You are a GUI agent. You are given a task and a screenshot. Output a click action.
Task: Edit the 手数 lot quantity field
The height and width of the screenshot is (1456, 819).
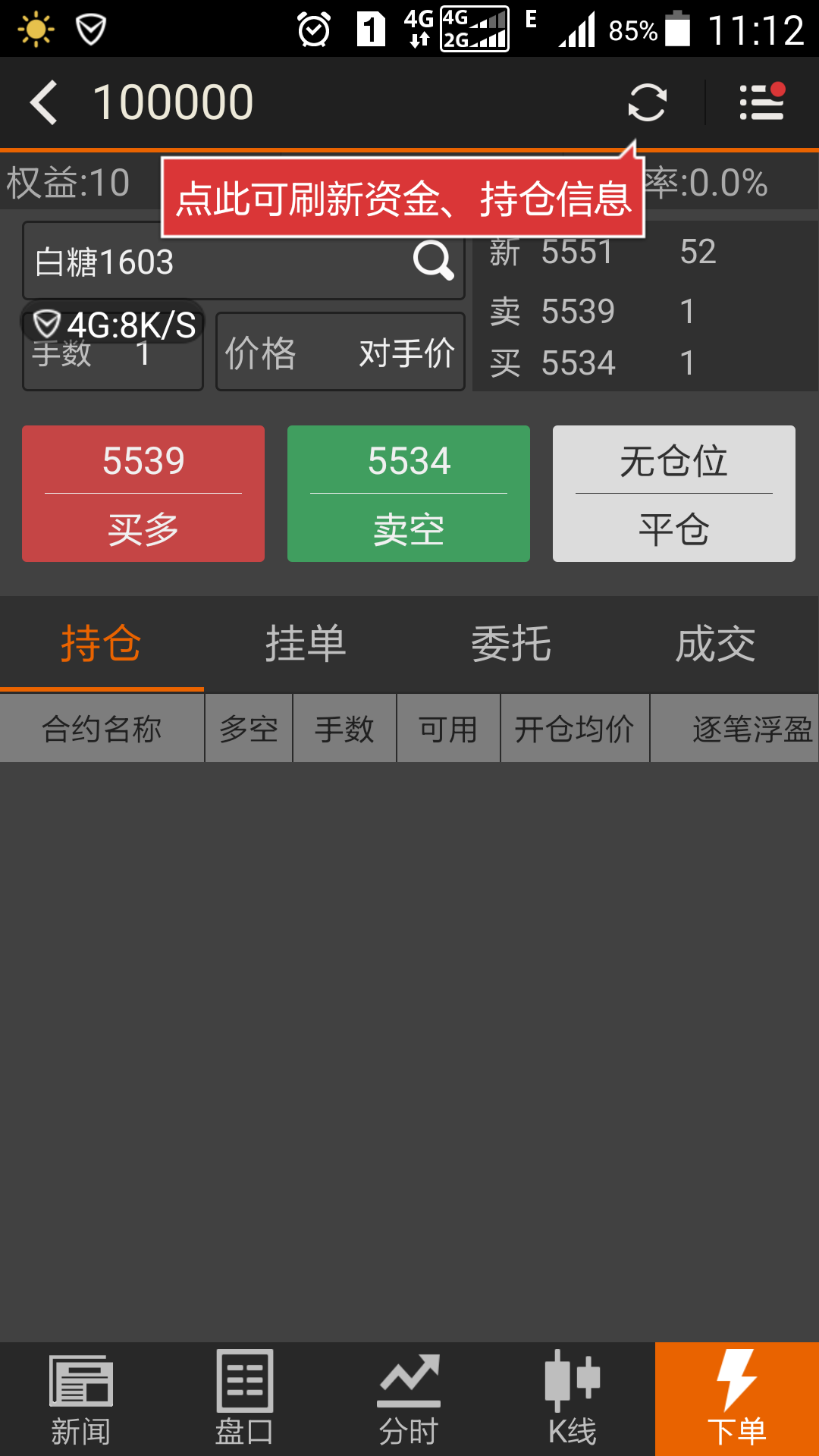coord(113,352)
